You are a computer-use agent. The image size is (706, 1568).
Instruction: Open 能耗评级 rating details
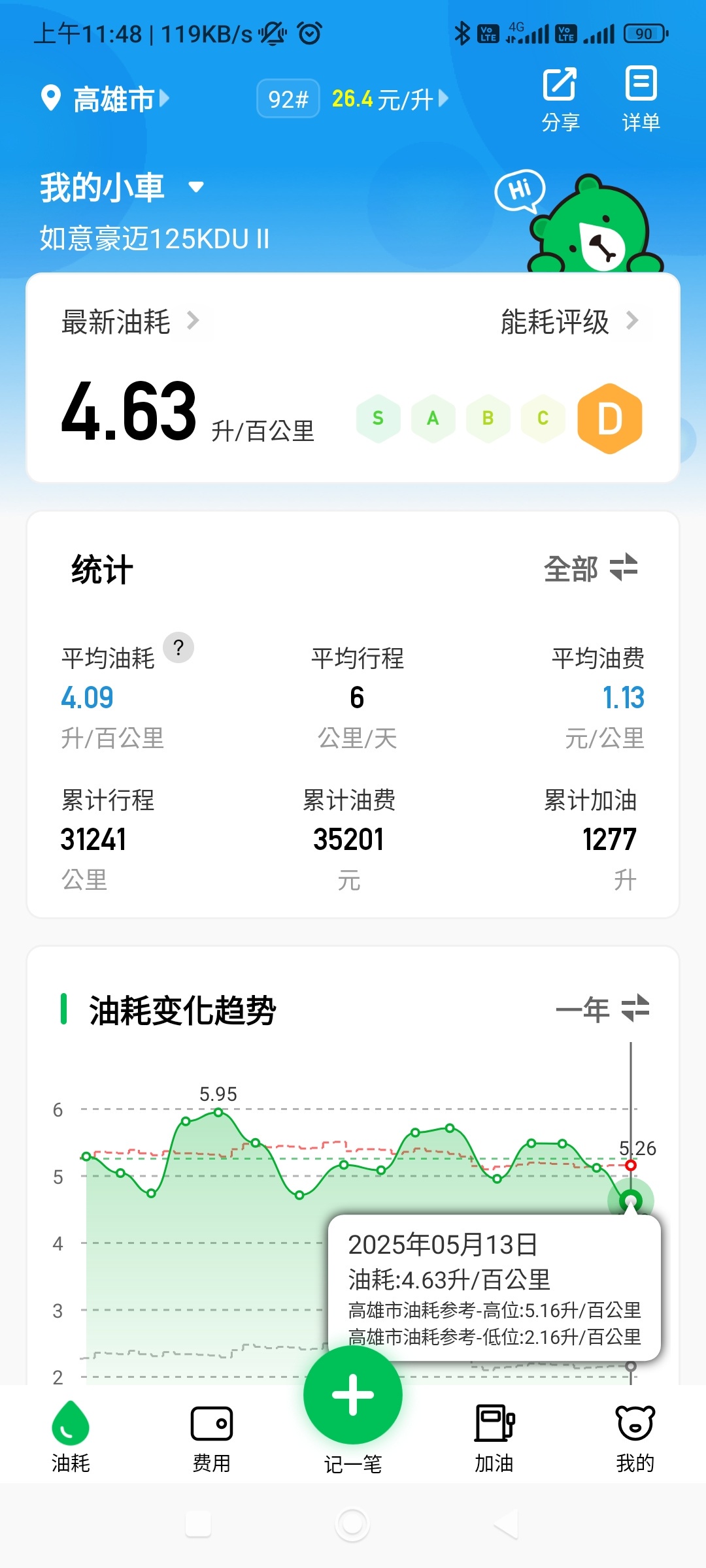(x=567, y=321)
